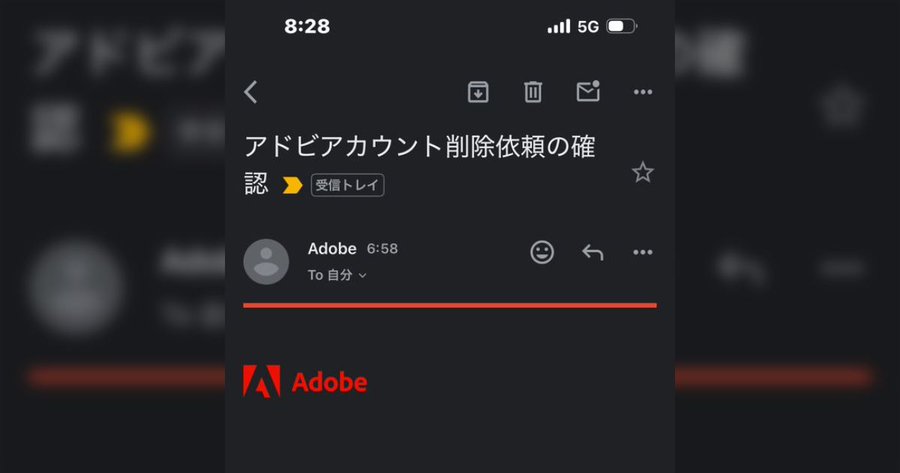Star this Adobe email
This screenshot has width=900, height=473.
click(x=642, y=172)
